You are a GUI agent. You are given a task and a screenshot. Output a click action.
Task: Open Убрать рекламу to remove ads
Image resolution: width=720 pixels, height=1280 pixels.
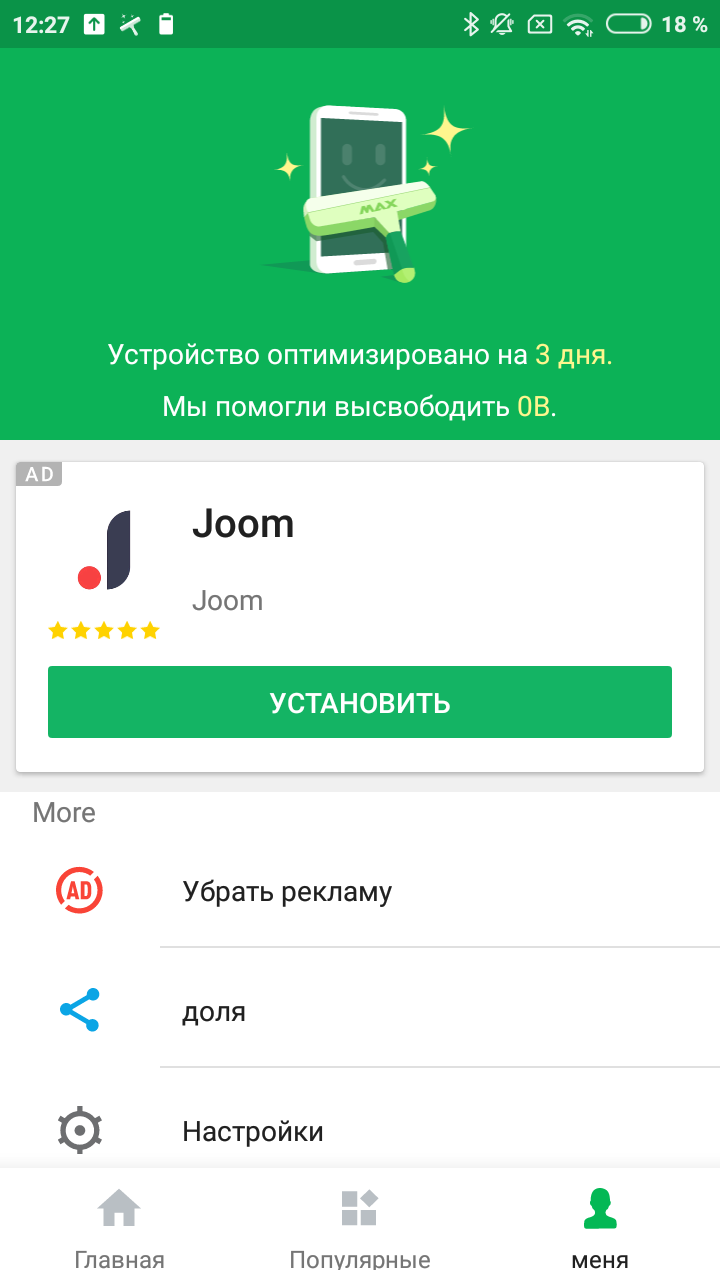click(x=360, y=890)
